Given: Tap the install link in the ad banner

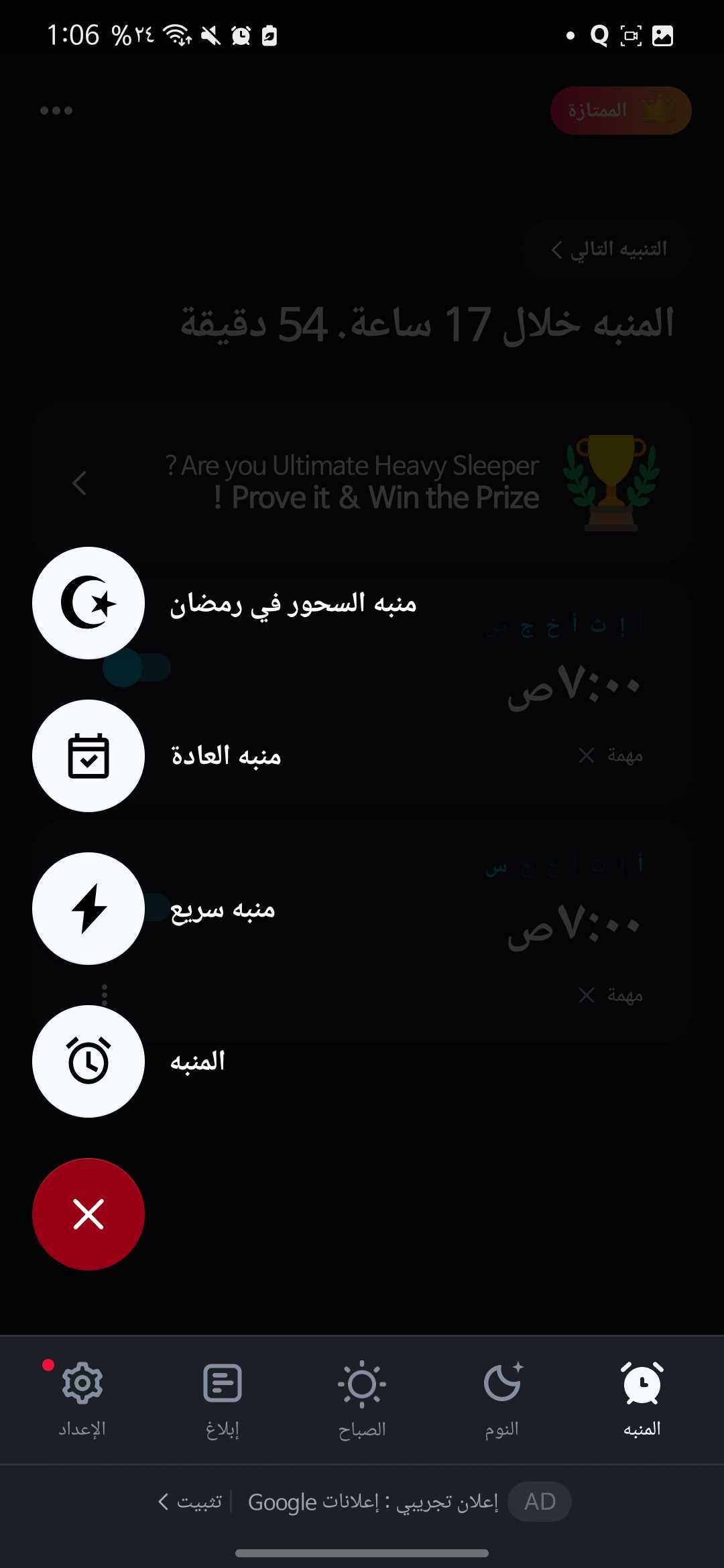Looking at the screenshot, I should click(191, 1502).
